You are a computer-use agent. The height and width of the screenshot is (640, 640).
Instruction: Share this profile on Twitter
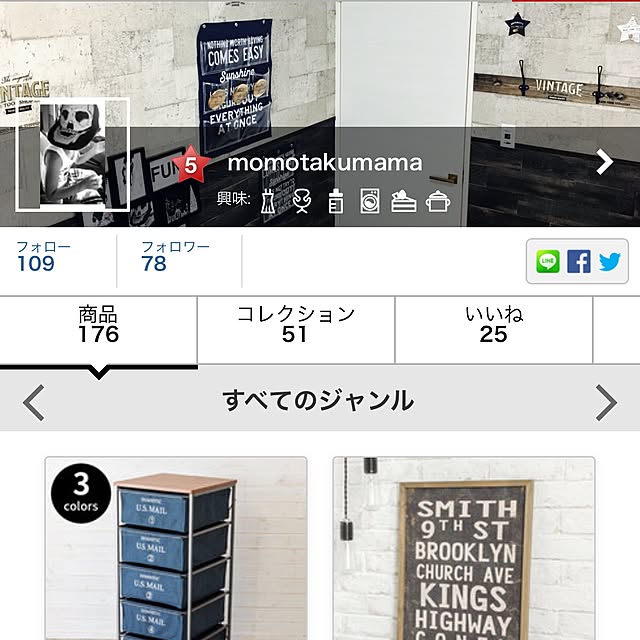(x=610, y=262)
